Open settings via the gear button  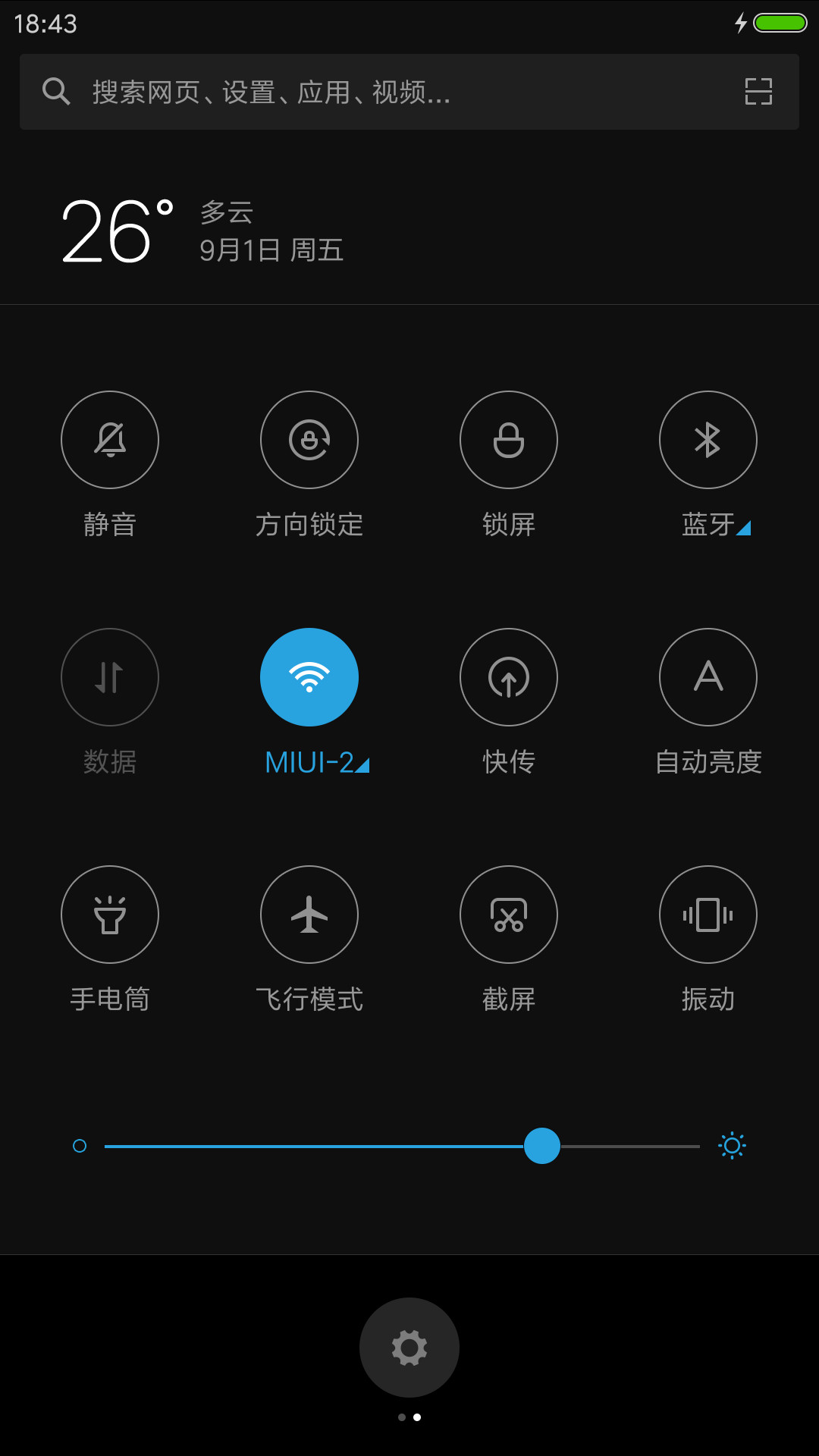409,1348
